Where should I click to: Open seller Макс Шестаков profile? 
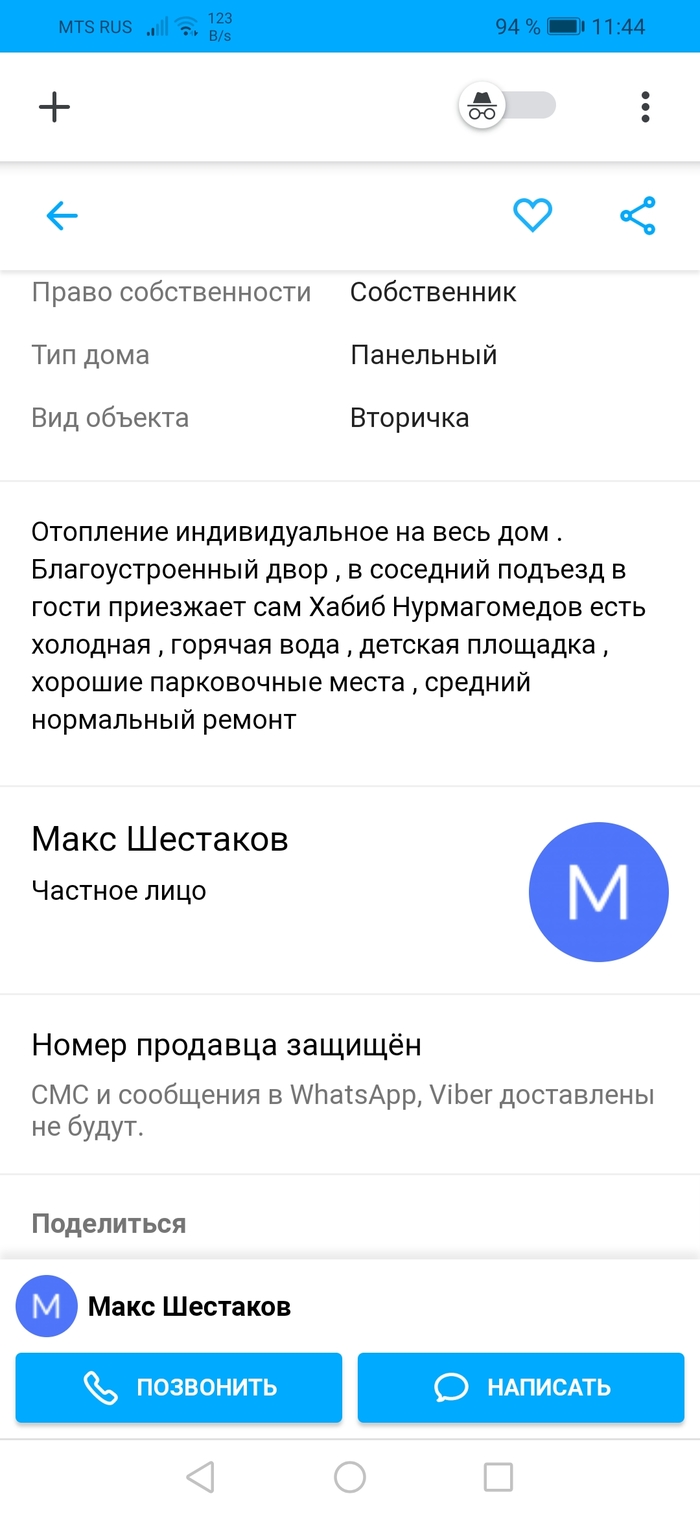(x=160, y=839)
